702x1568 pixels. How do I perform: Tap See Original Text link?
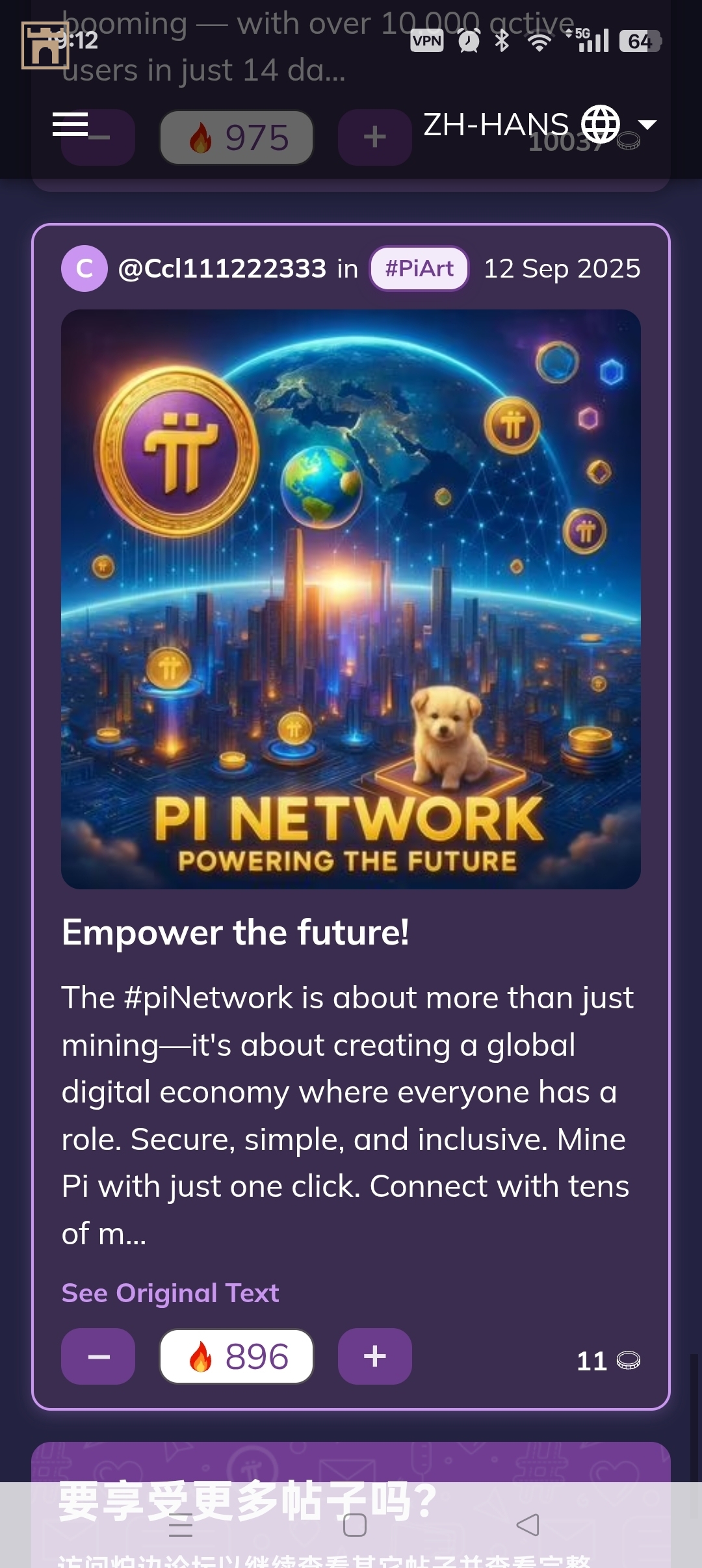[x=170, y=1293]
